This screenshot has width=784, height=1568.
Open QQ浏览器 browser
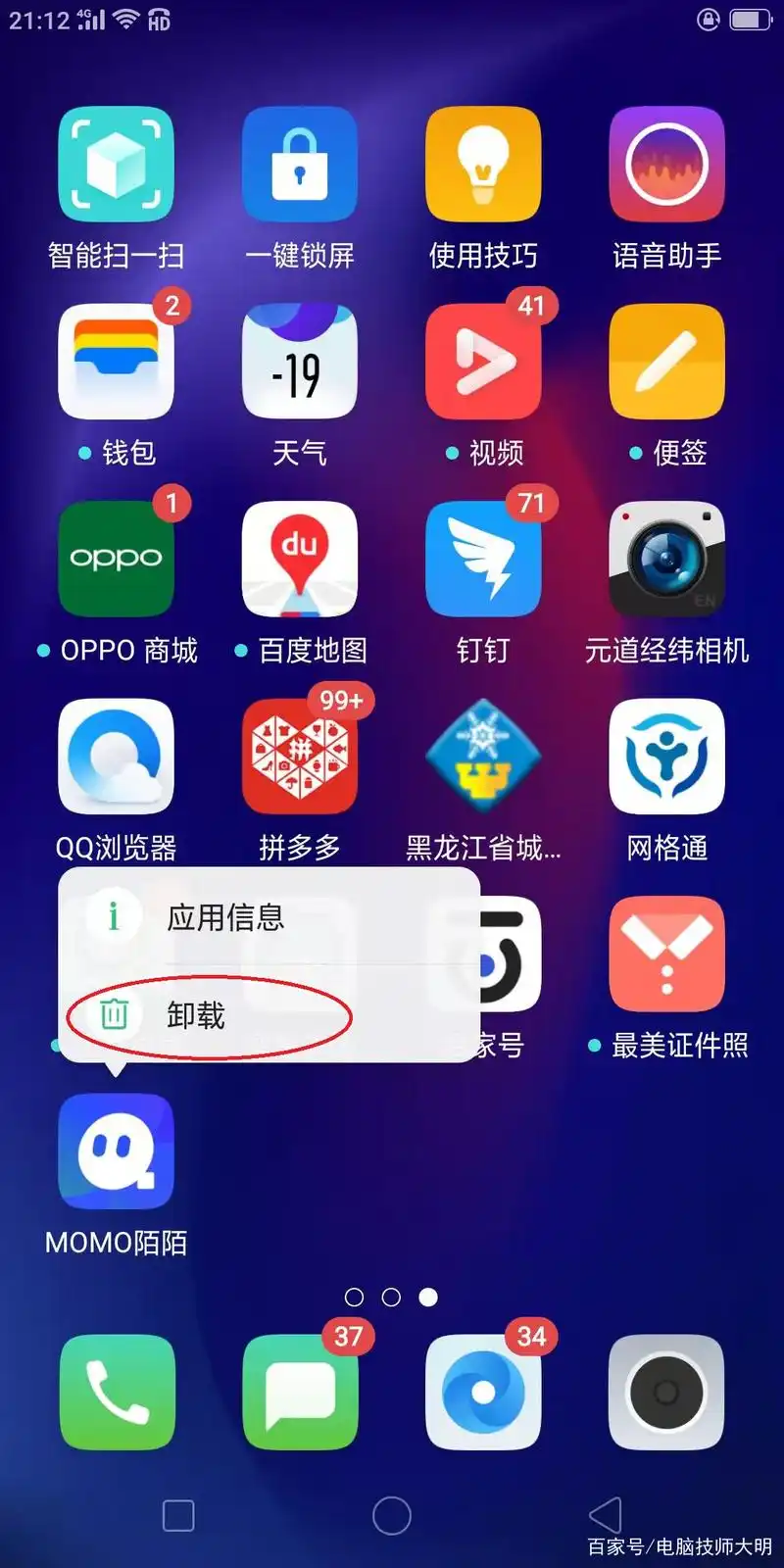116,757
